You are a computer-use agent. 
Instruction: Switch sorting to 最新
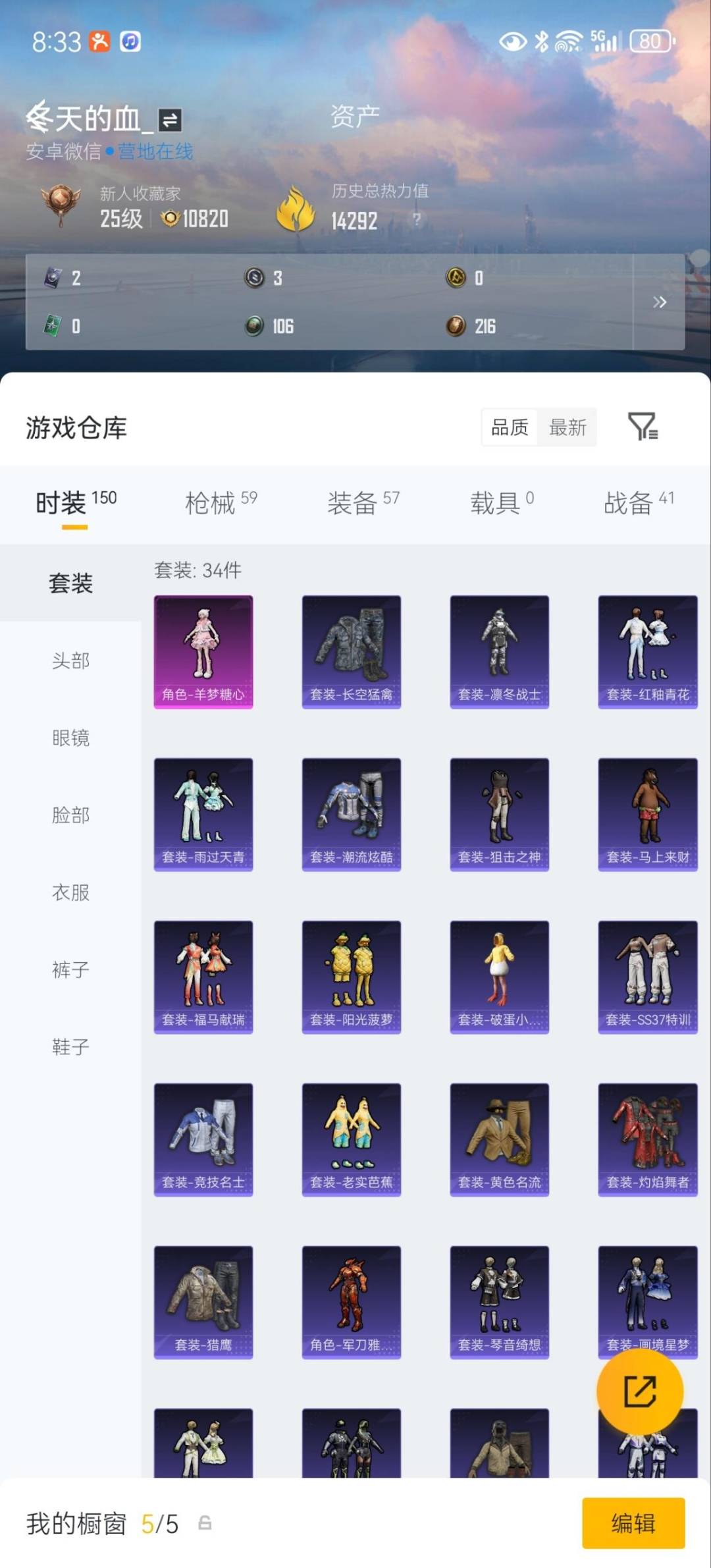click(569, 427)
